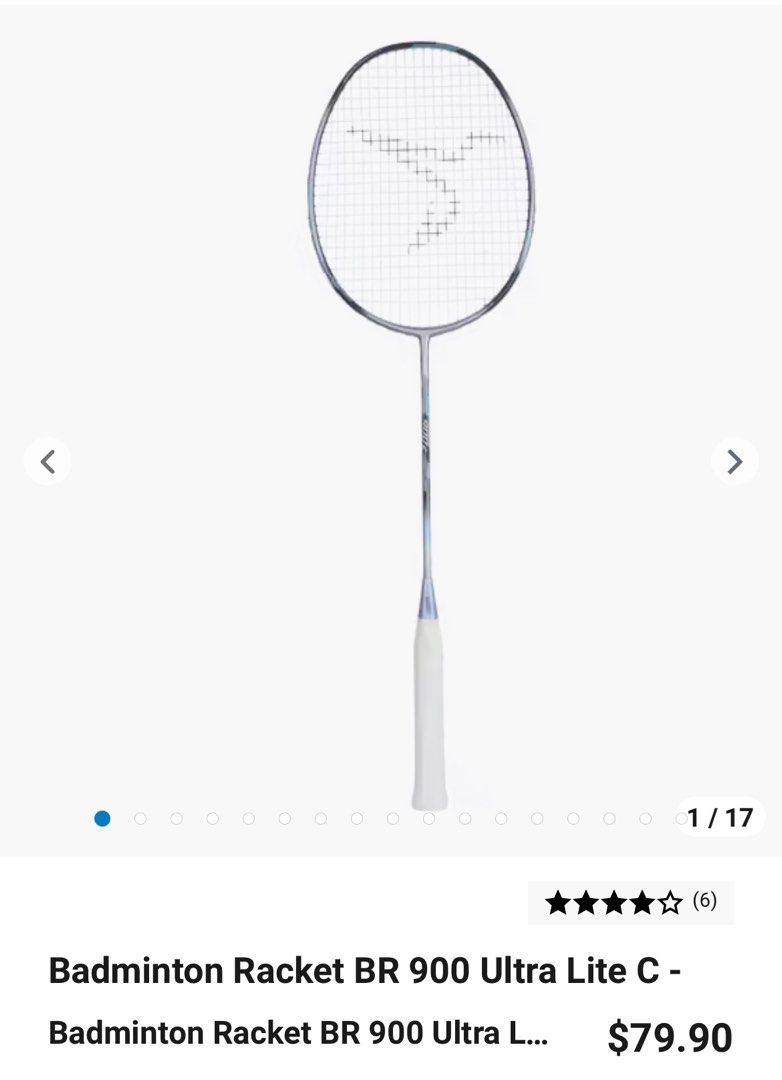Click the truncated product name at bottom
Image resolution: width=782 pixels, height=1080 pixels.
point(300,1030)
